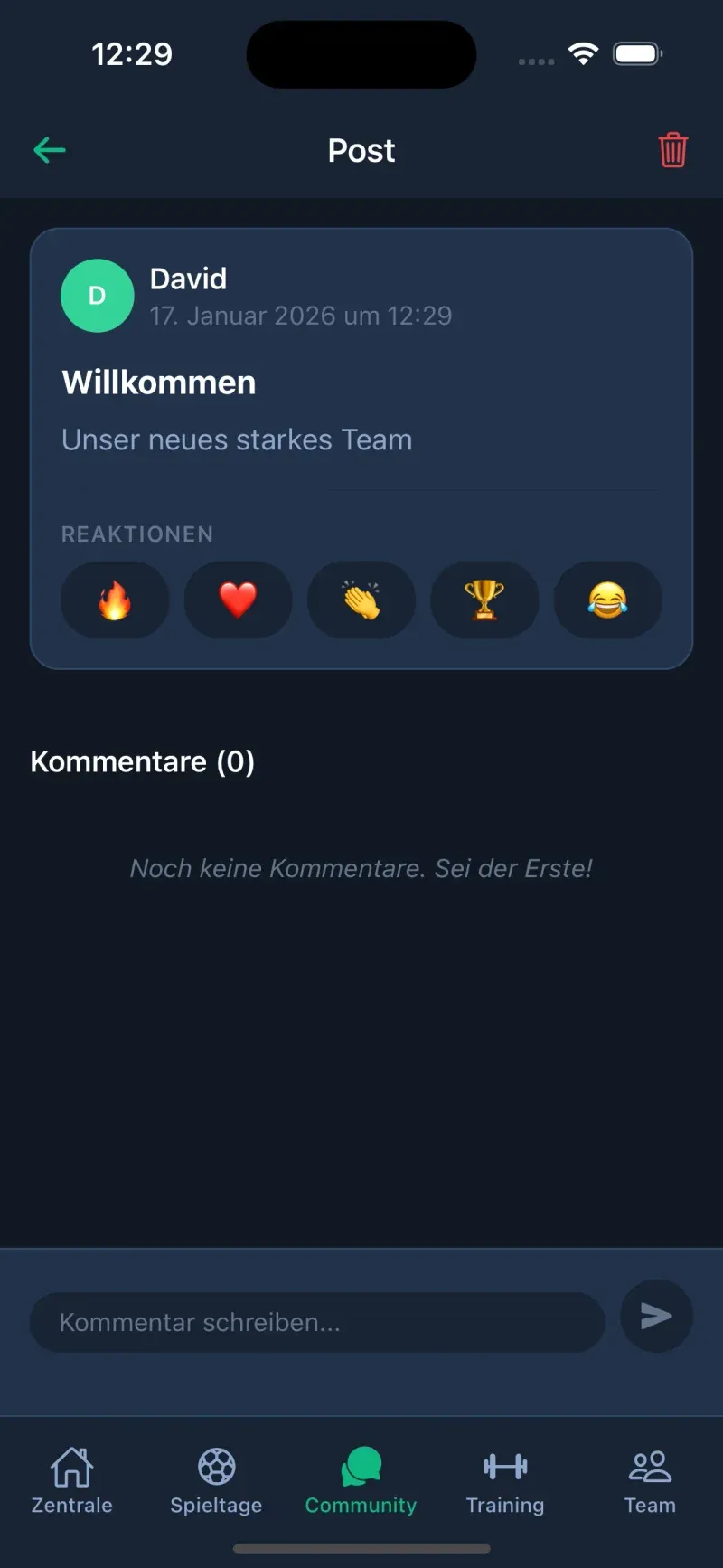Toggle the trophy reaction
Screen dimensions: 723x1568
click(485, 600)
